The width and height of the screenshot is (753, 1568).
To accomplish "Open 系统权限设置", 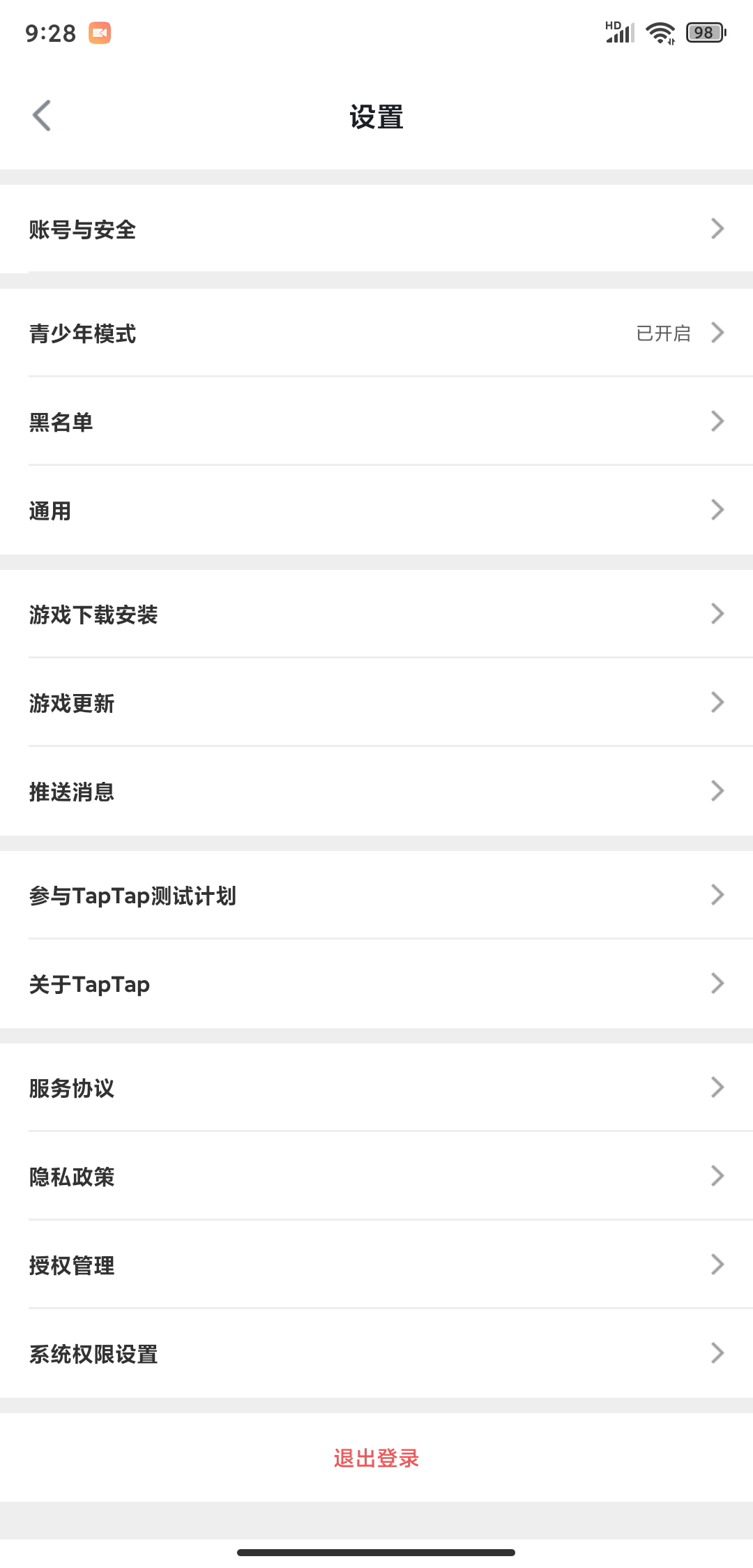I will point(376,1354).
